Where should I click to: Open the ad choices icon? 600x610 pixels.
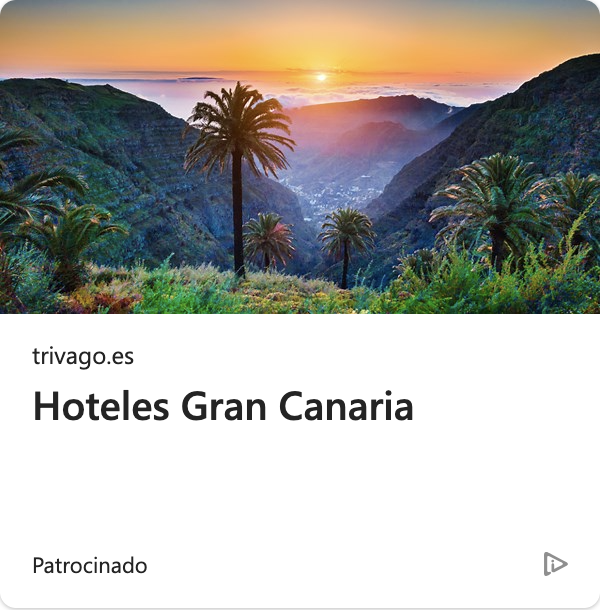coord(555,564)
